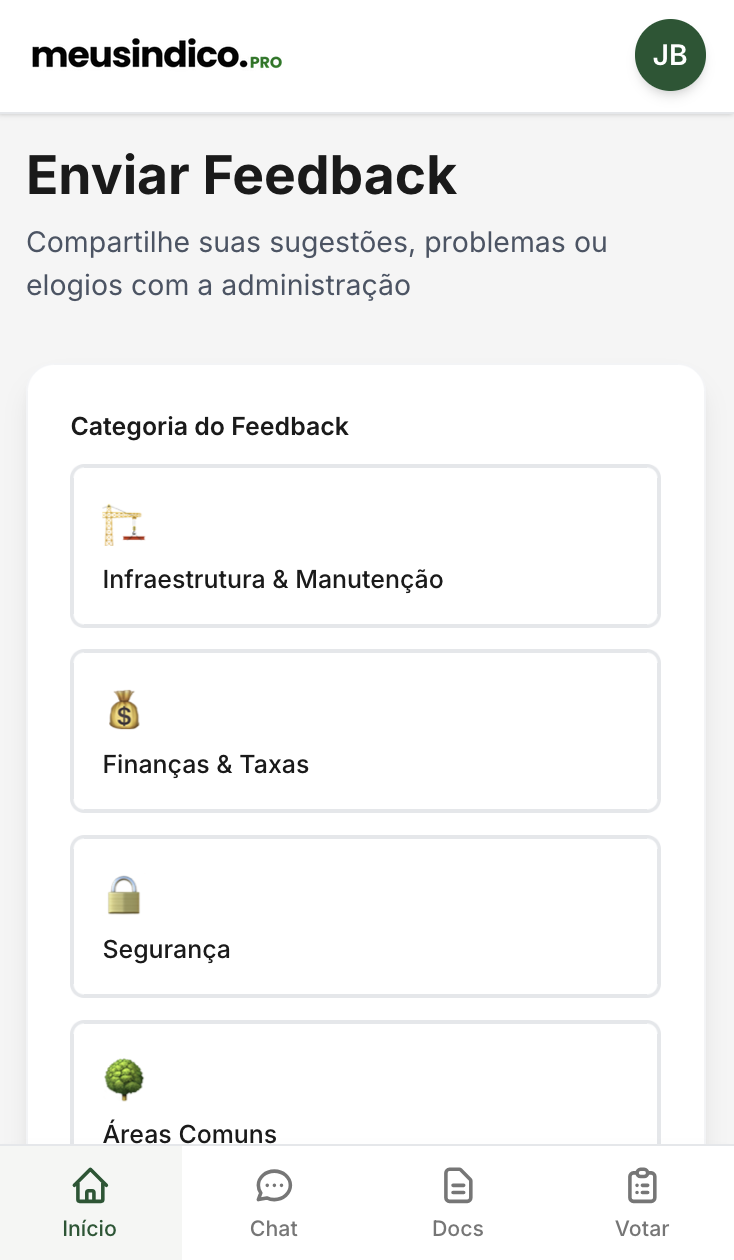The height and width of the screenshot is (1260, 734).
Task: Open the Docs document icon
Action: point(457,1186)
